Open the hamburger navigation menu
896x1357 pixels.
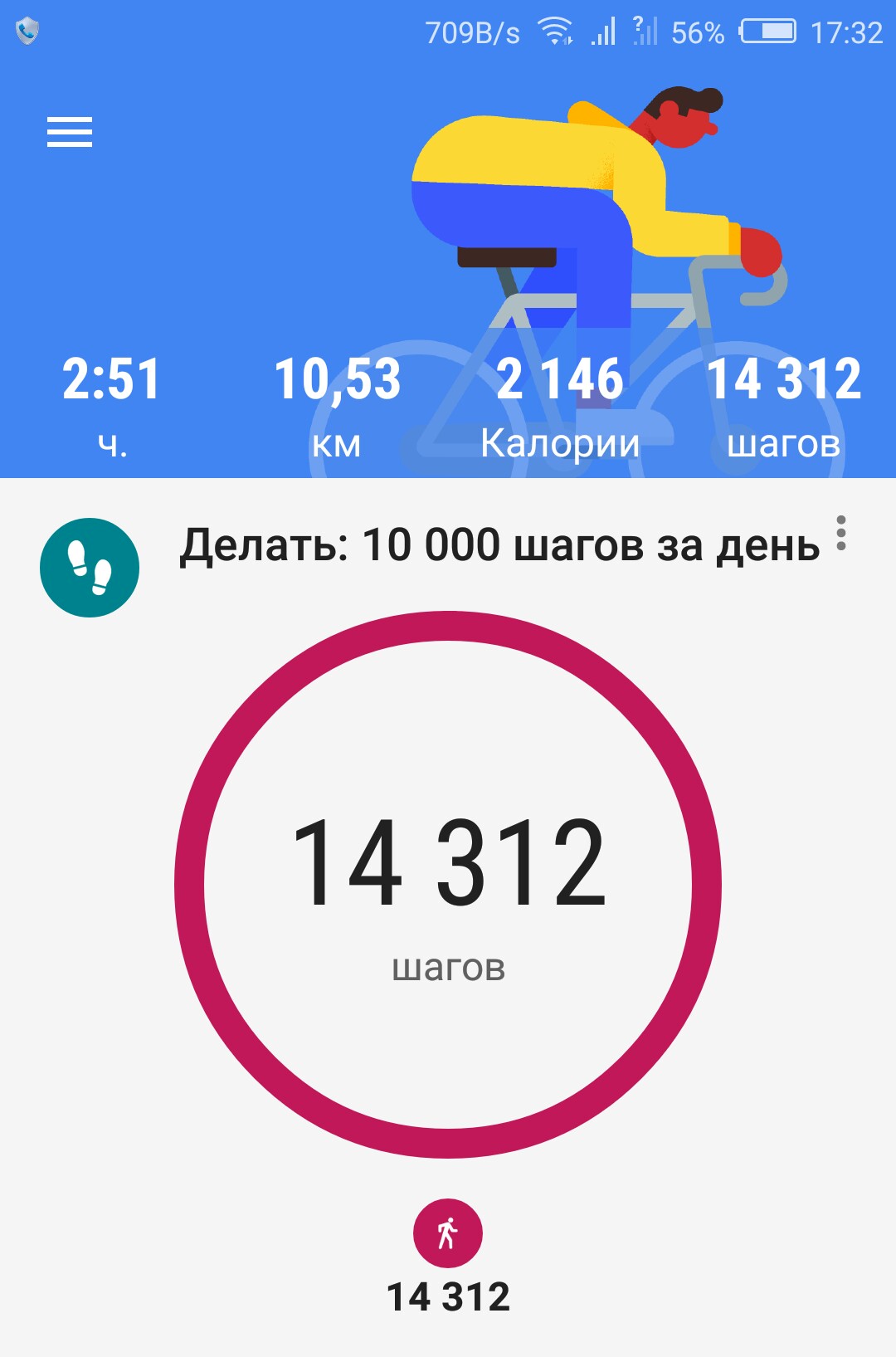tap(70, 132)
